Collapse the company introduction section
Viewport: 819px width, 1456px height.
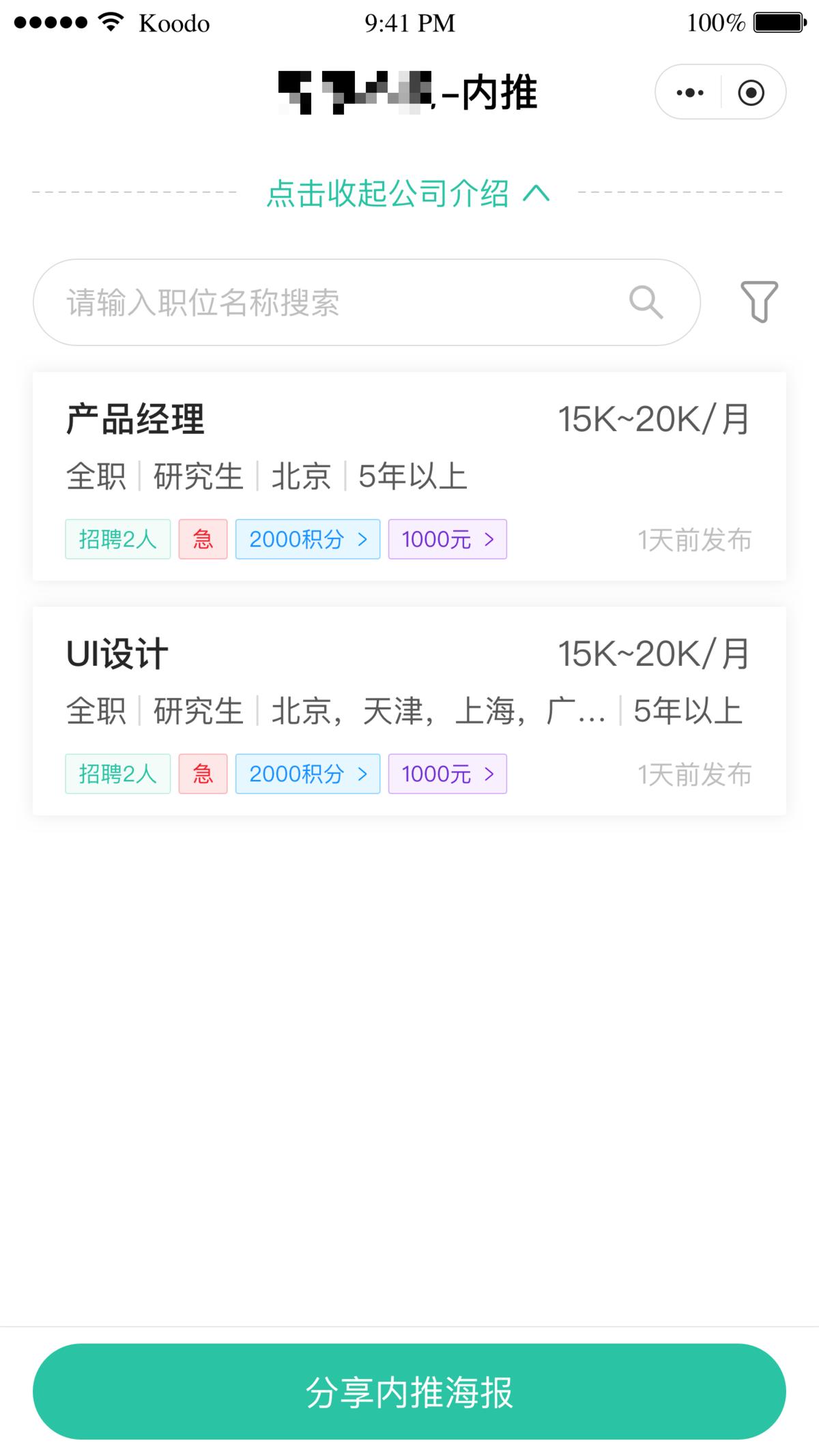click(408, 194)
